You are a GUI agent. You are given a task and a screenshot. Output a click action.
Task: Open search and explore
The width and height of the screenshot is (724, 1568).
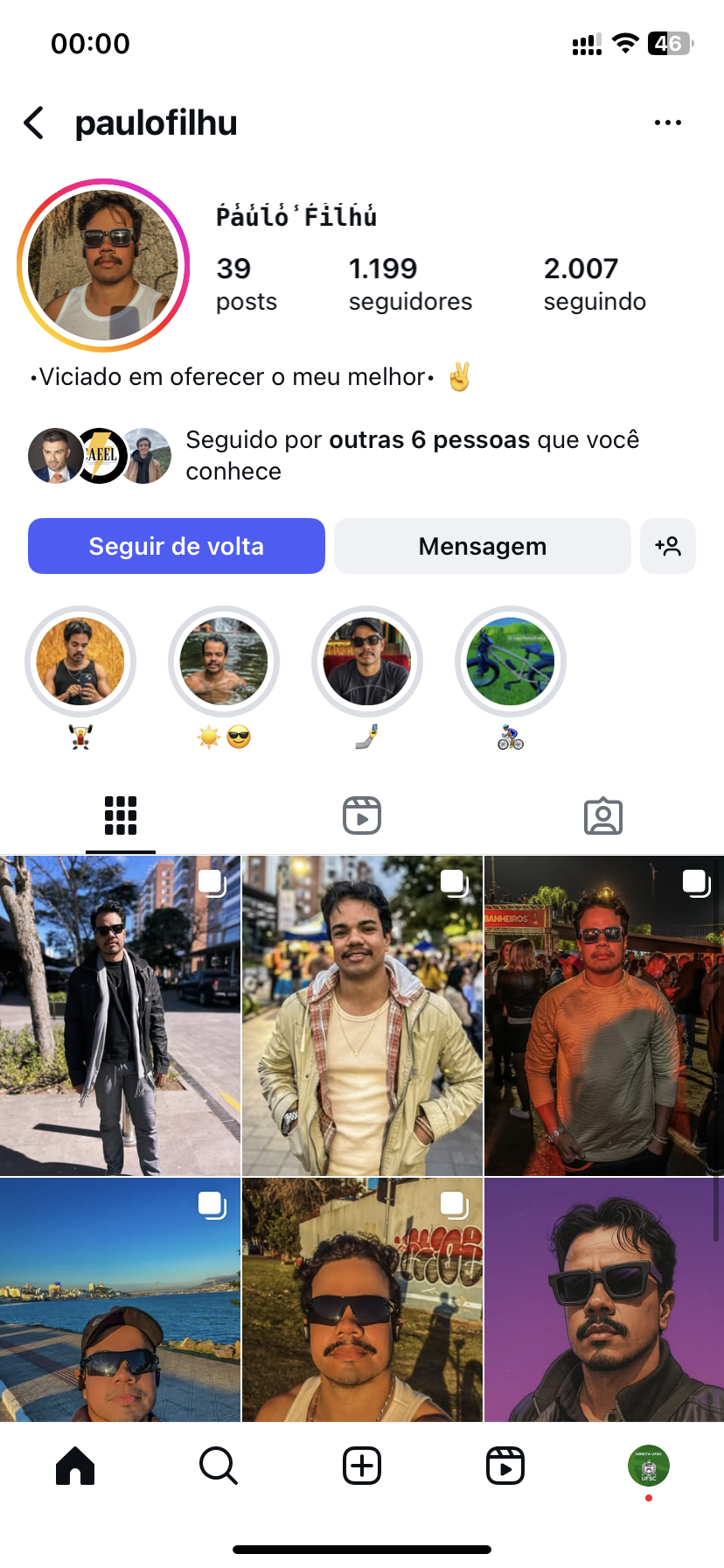coord(218,1466)
